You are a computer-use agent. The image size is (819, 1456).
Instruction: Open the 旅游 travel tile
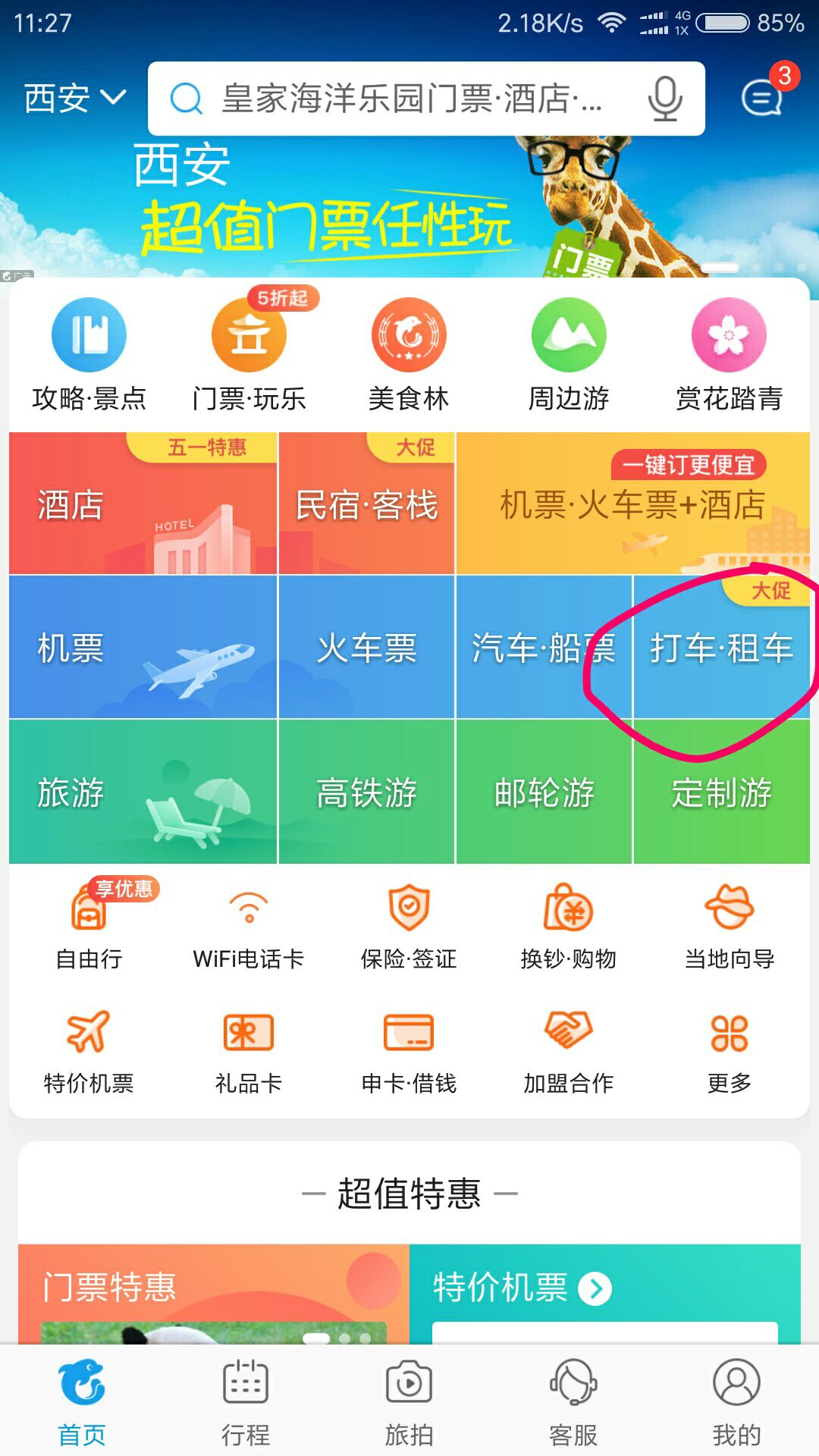(143, 792)
